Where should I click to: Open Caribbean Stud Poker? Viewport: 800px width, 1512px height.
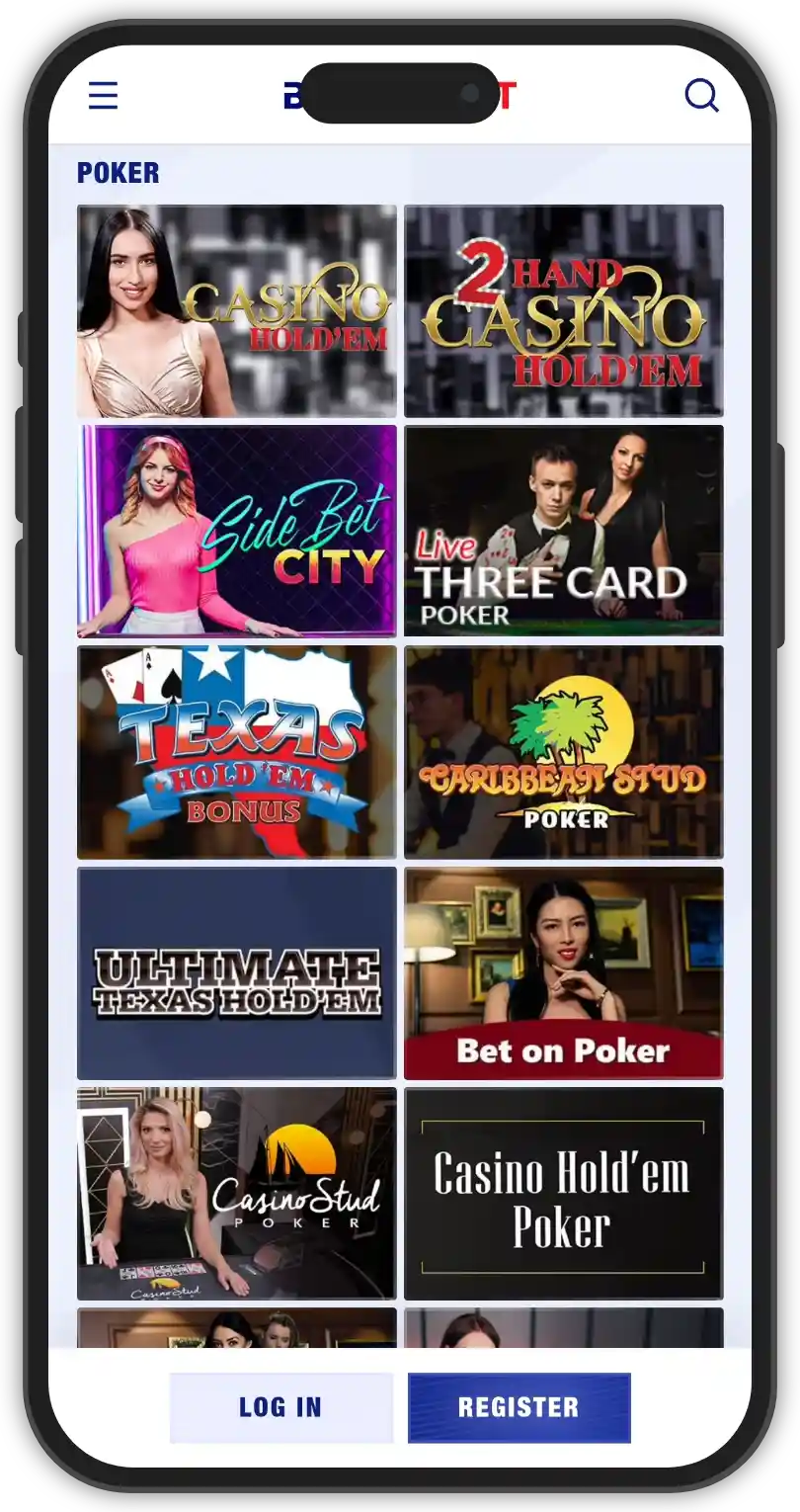coord(563,751)
